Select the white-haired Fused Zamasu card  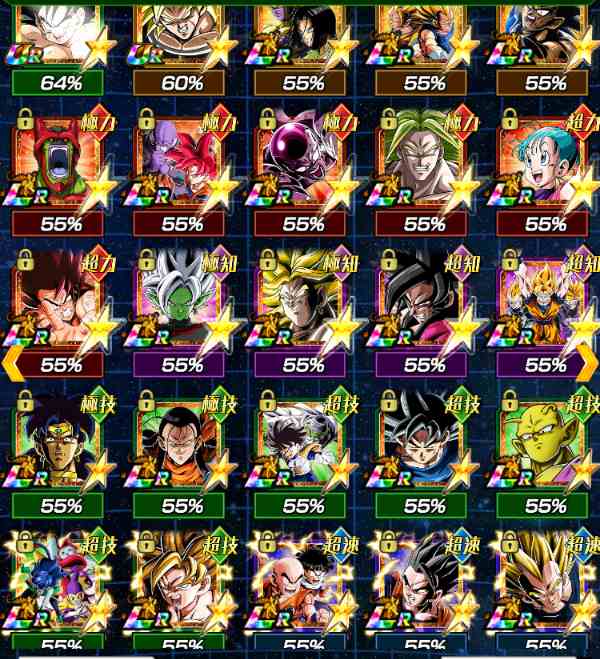point(182,300)
